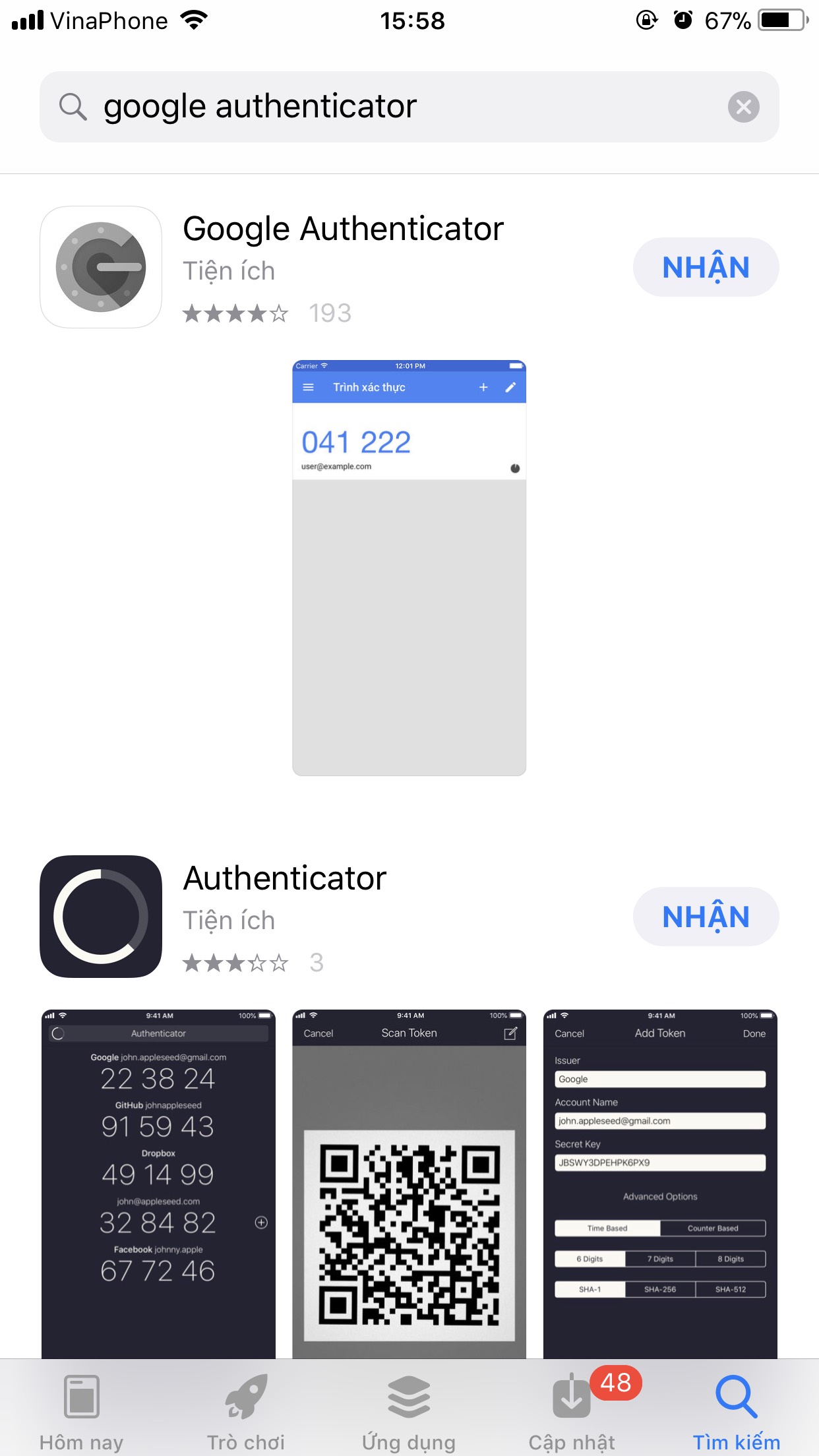Tap NHẬN next to Authenticator
Viewport: 819px width, 1456px height.
click(x=706, y=916)
